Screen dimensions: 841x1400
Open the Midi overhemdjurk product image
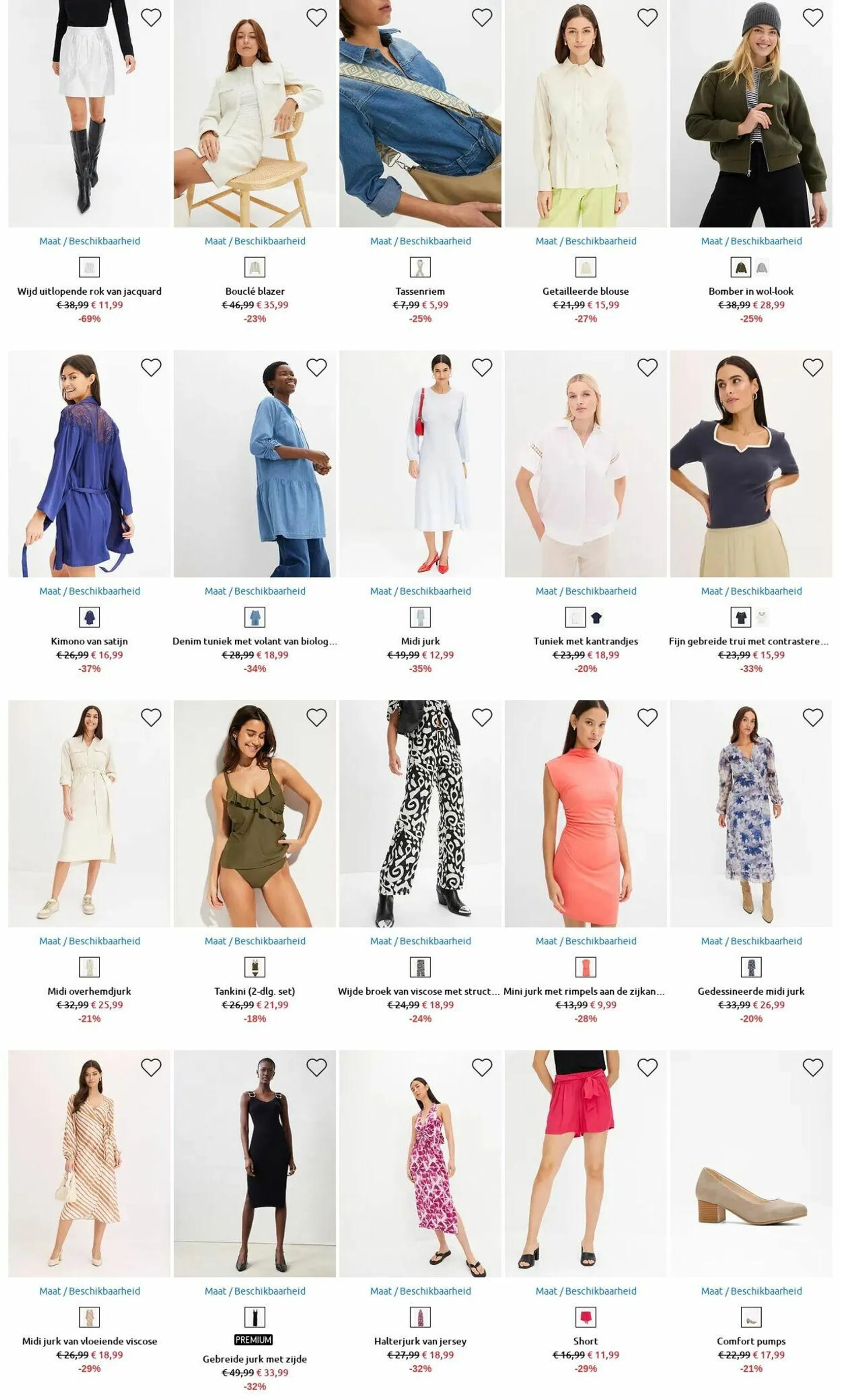click(x=89, y=813)
